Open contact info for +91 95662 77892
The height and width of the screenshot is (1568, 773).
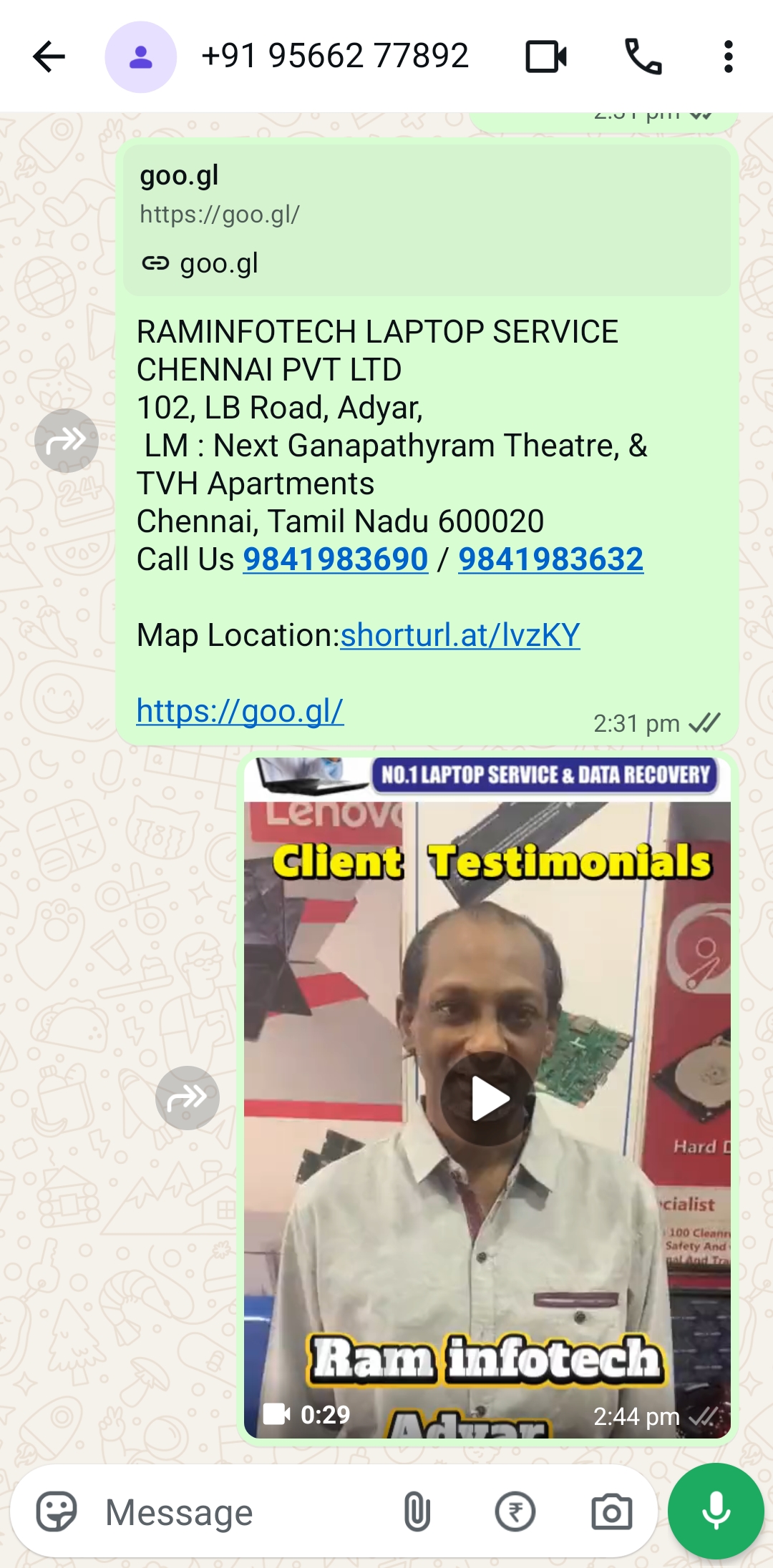334,57
